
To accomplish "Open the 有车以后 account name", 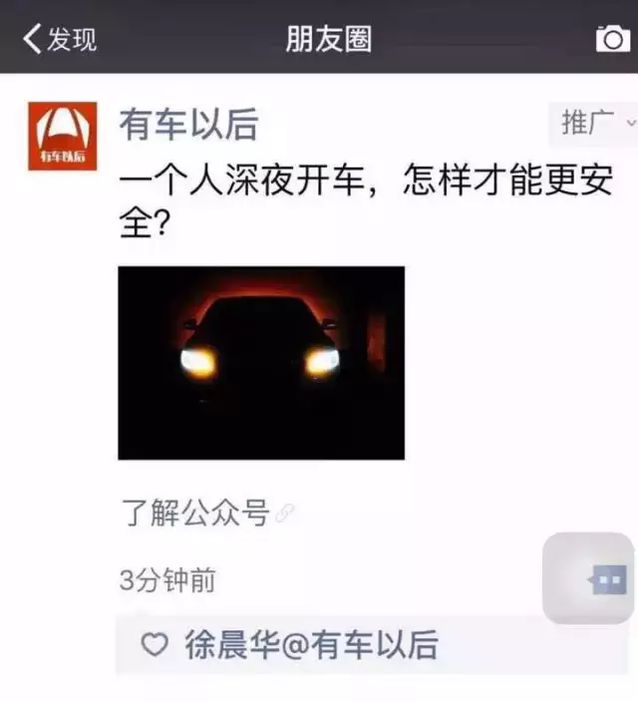I will click(x=188, y=125).
